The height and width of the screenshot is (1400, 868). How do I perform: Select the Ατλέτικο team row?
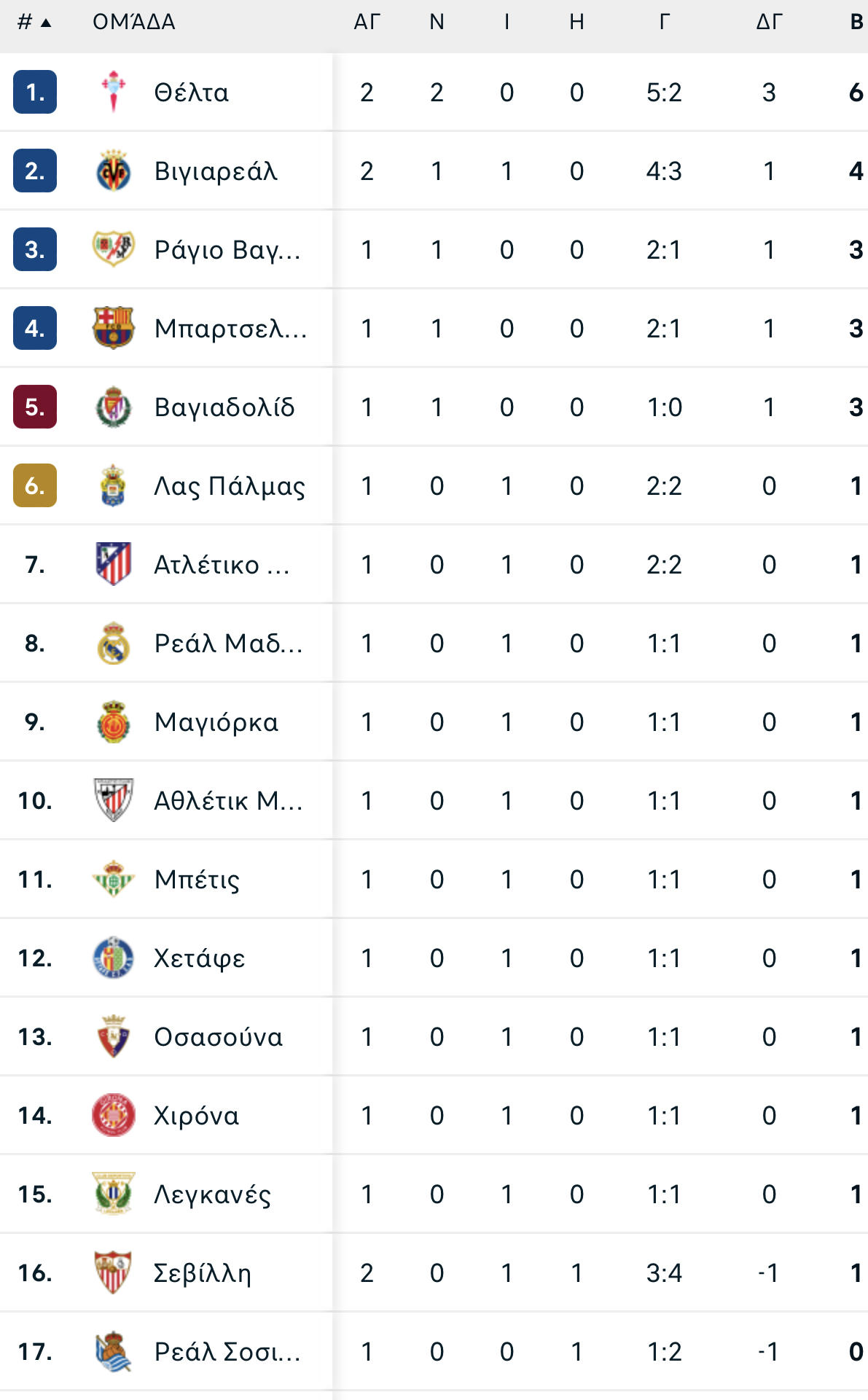point(434,565)
